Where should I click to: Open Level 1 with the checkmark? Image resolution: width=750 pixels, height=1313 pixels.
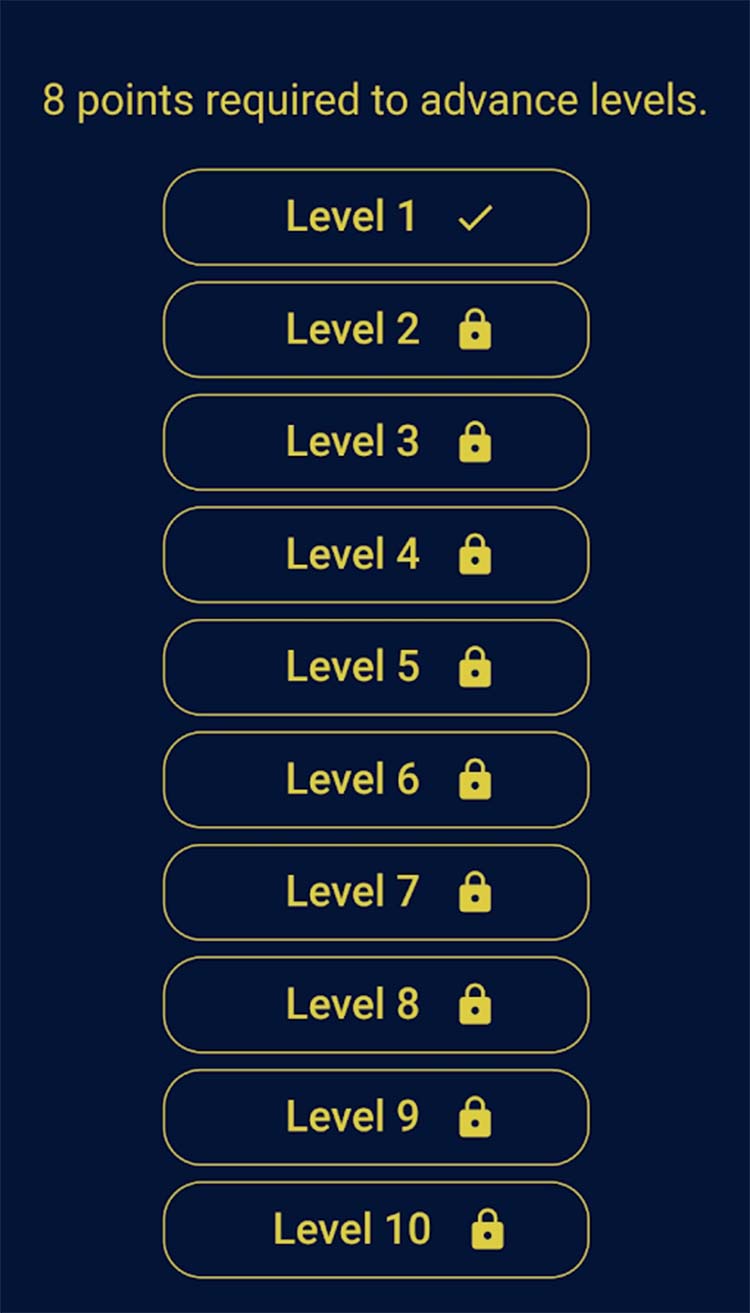point(375,217)
